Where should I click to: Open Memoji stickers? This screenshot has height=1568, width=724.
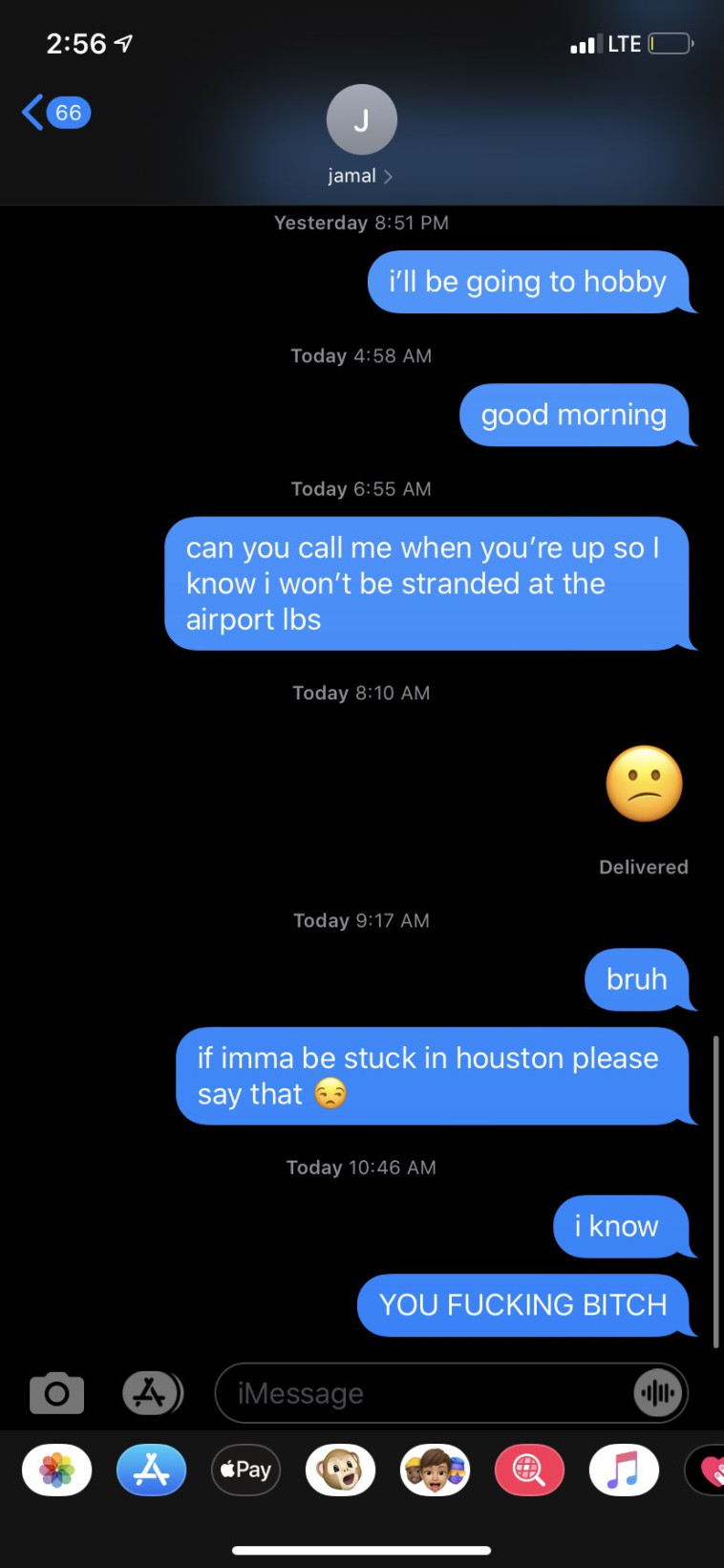(436, 1470)
